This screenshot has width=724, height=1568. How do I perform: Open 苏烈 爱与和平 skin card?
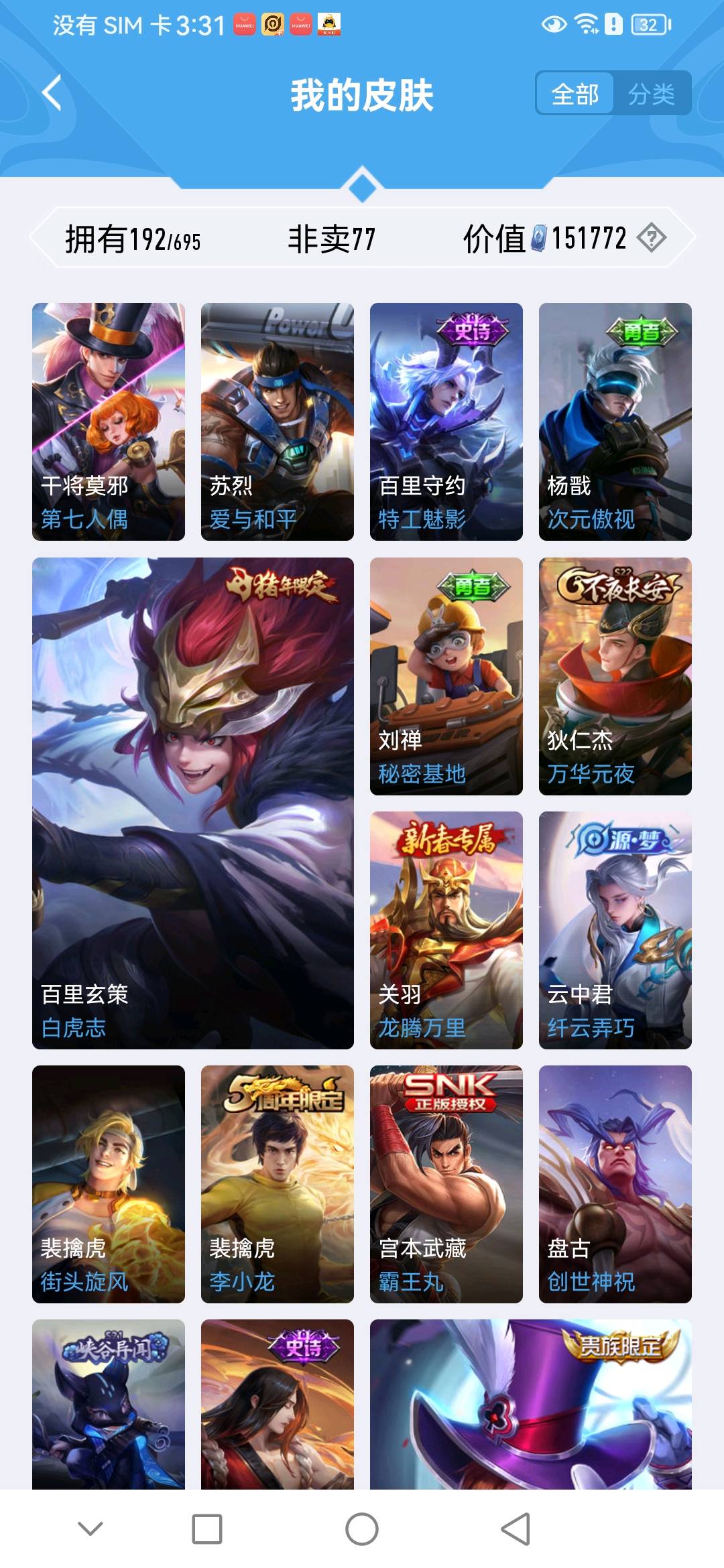tap(278, 421)
